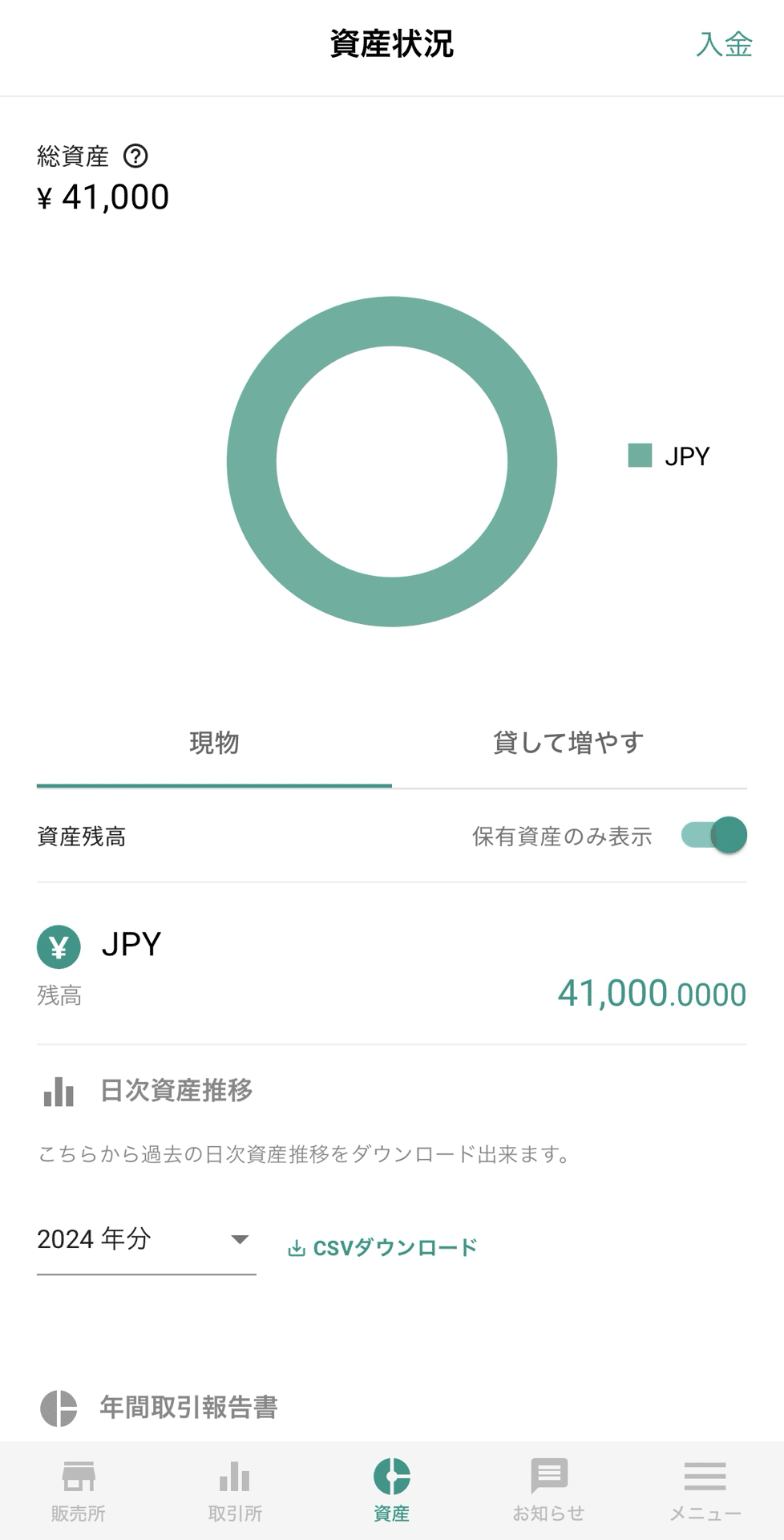Open the help icon next to 総資産
Screen dimensions: 784x1540
click(135, 156)
